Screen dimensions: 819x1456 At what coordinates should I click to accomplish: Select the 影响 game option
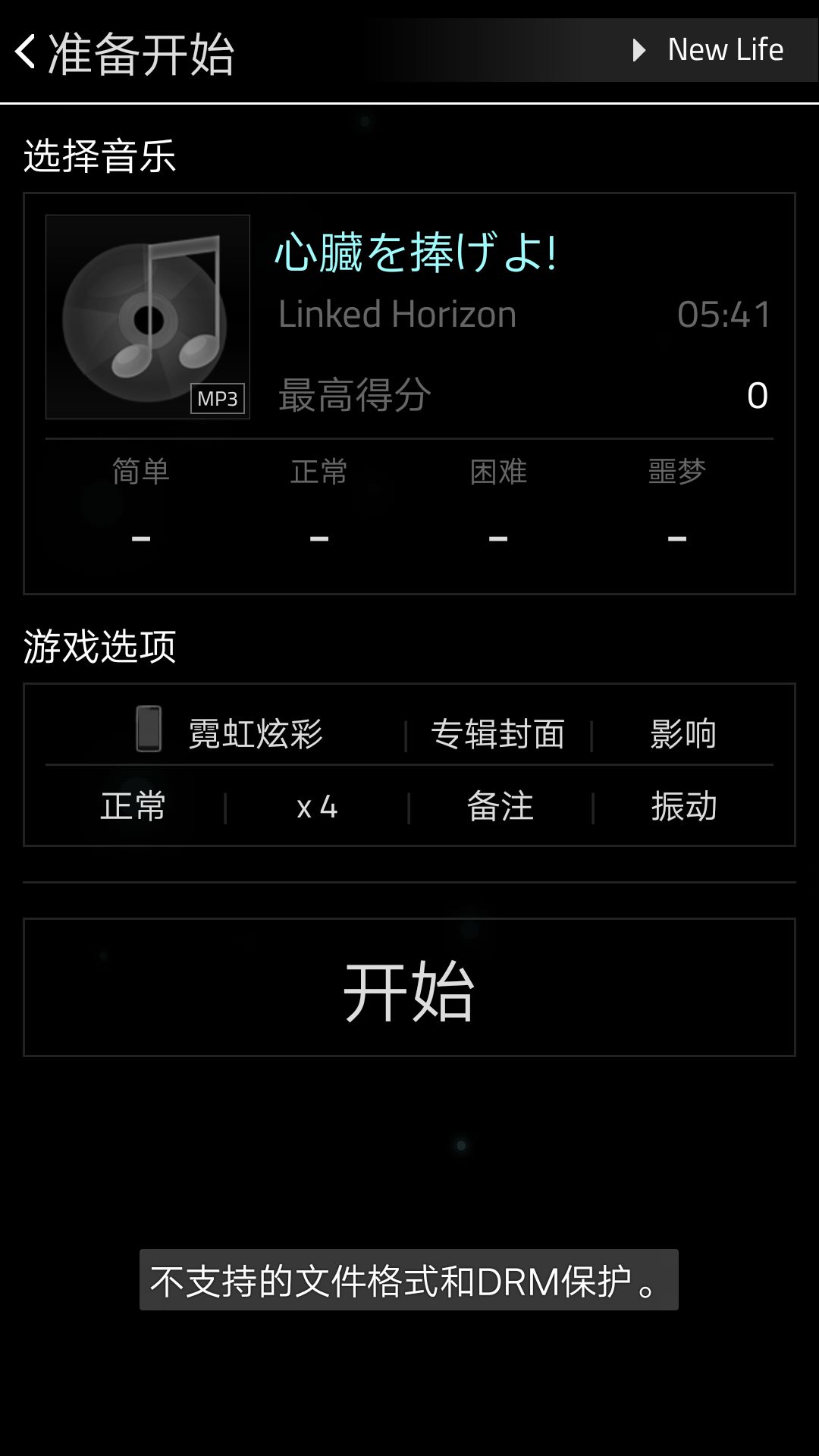click(x=682, y=733)
